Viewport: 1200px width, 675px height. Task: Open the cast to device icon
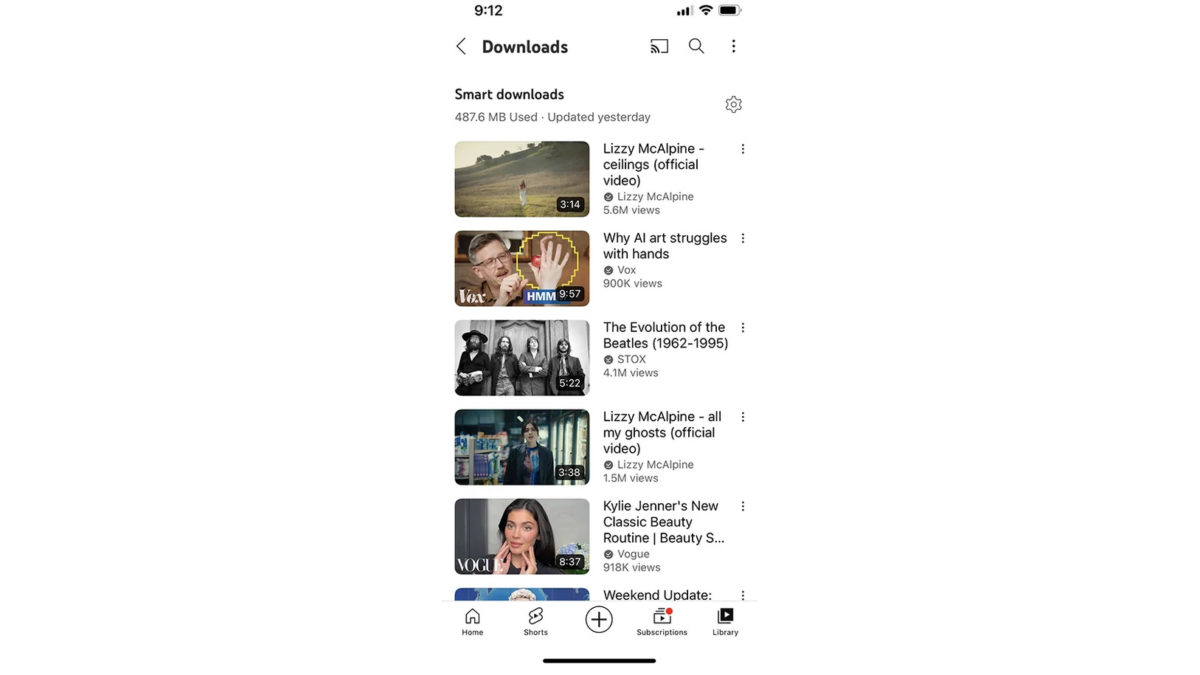point(659,46)
